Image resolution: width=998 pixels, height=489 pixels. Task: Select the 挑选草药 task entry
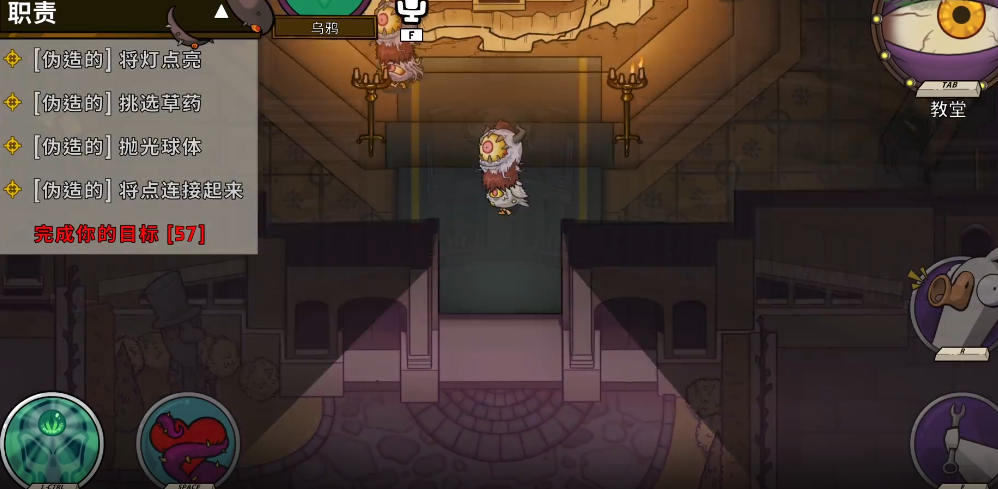[117, 102]
